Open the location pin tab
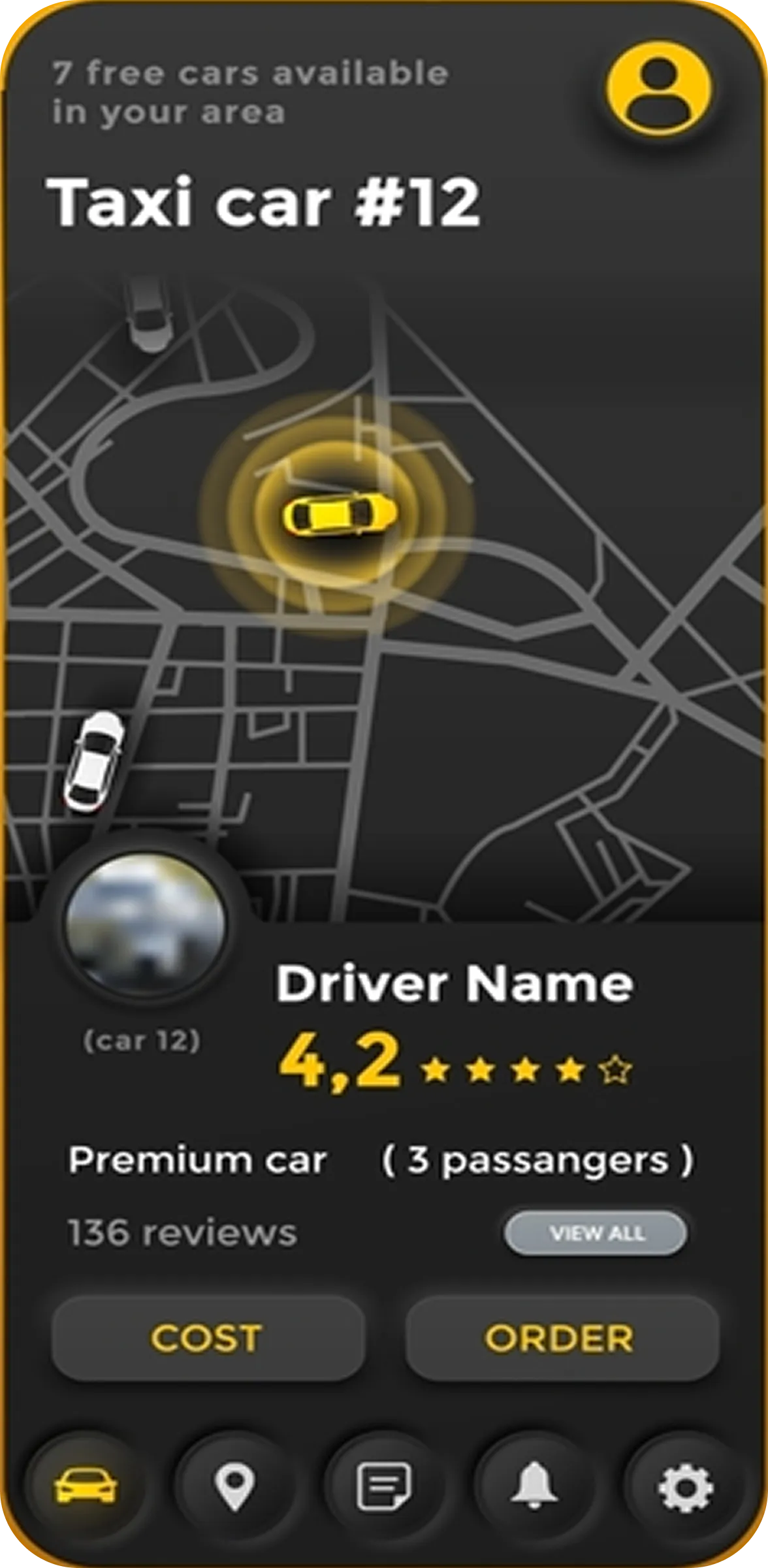768x1568 pixels. tap(234, 1487)
